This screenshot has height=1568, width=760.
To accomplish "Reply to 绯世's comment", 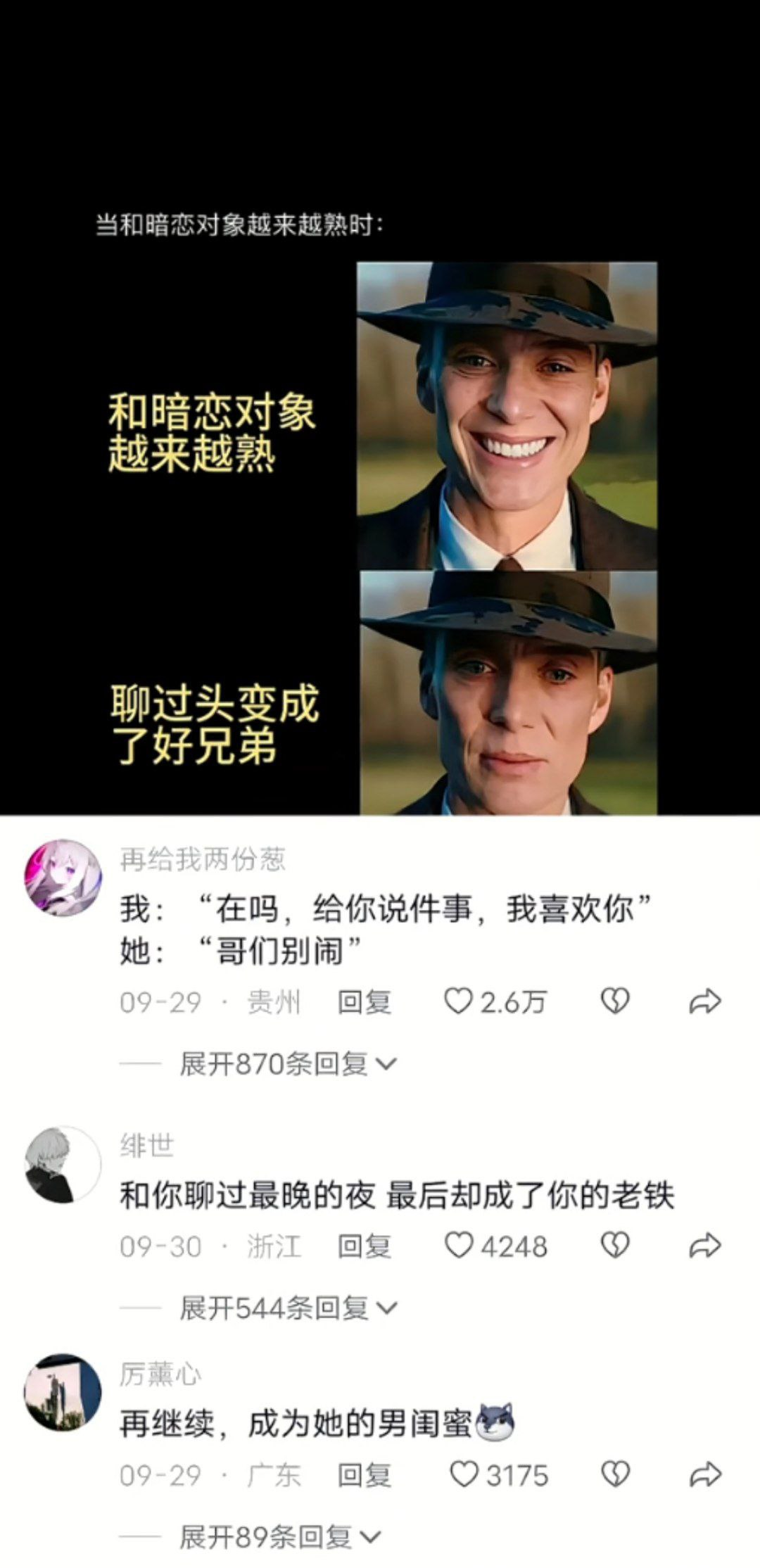I will [x=364, y=1246].
